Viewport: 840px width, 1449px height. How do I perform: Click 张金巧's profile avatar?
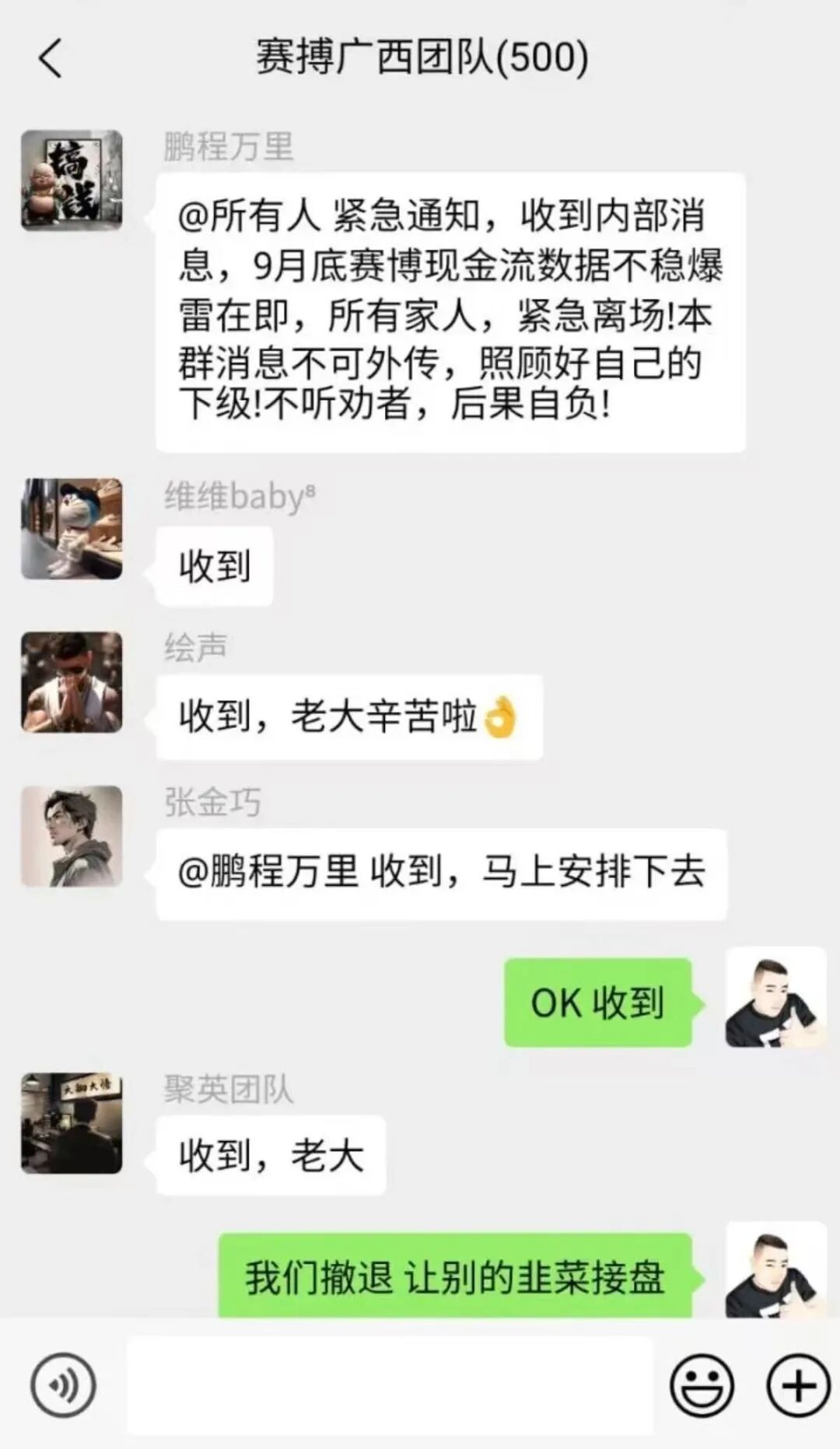pos(71,838)
